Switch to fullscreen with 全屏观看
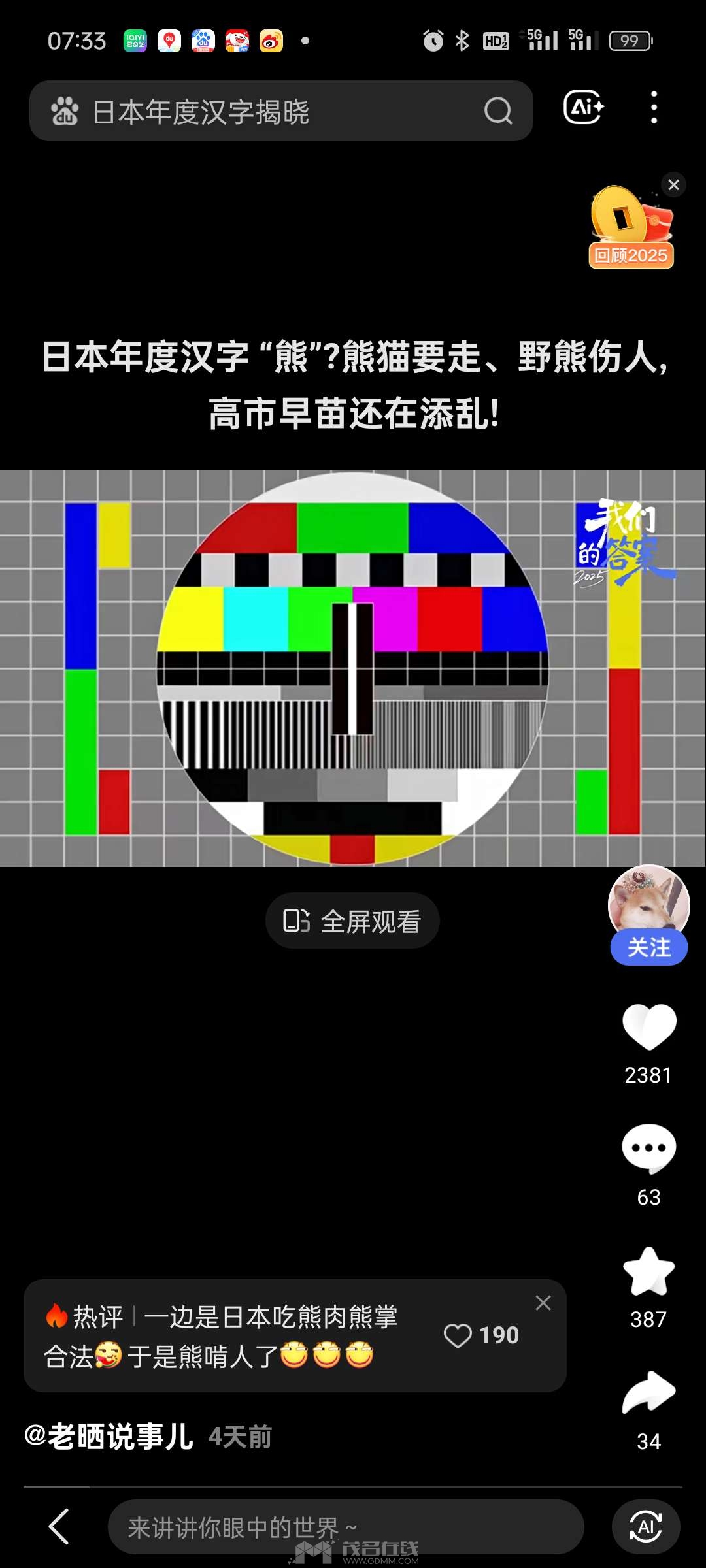 click(352, 921)
